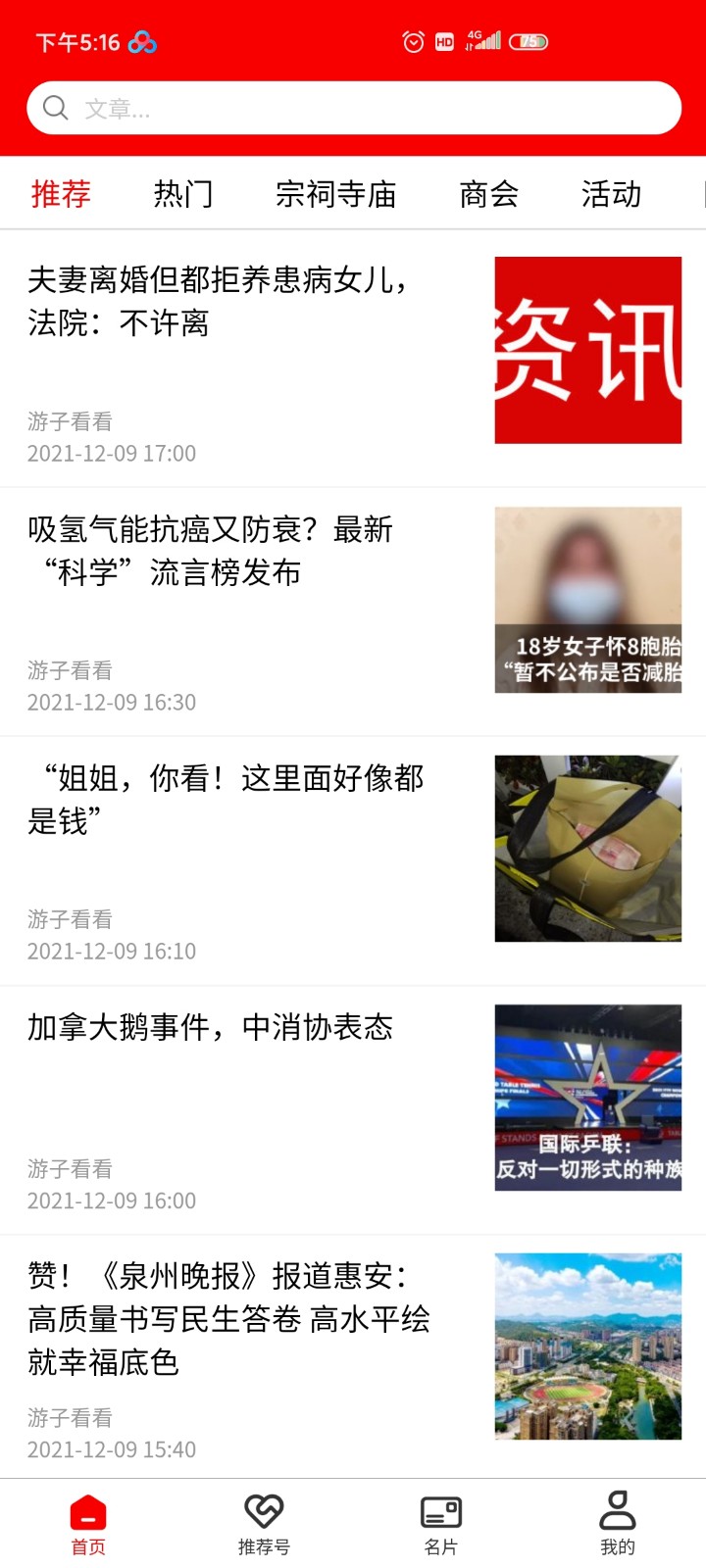Stay on the 推荐 tab

62,194
